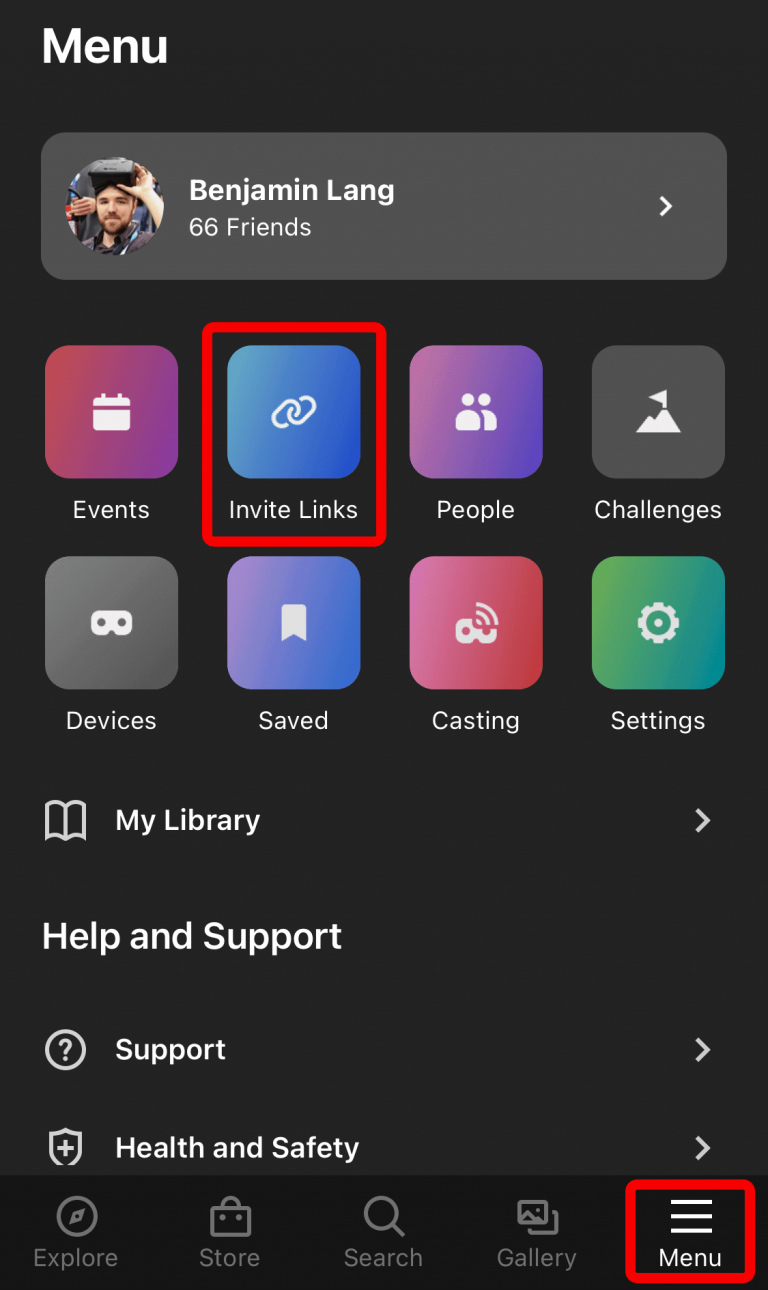
Task: Switch to the Gallery tab
Action: tap(536, 1217)
